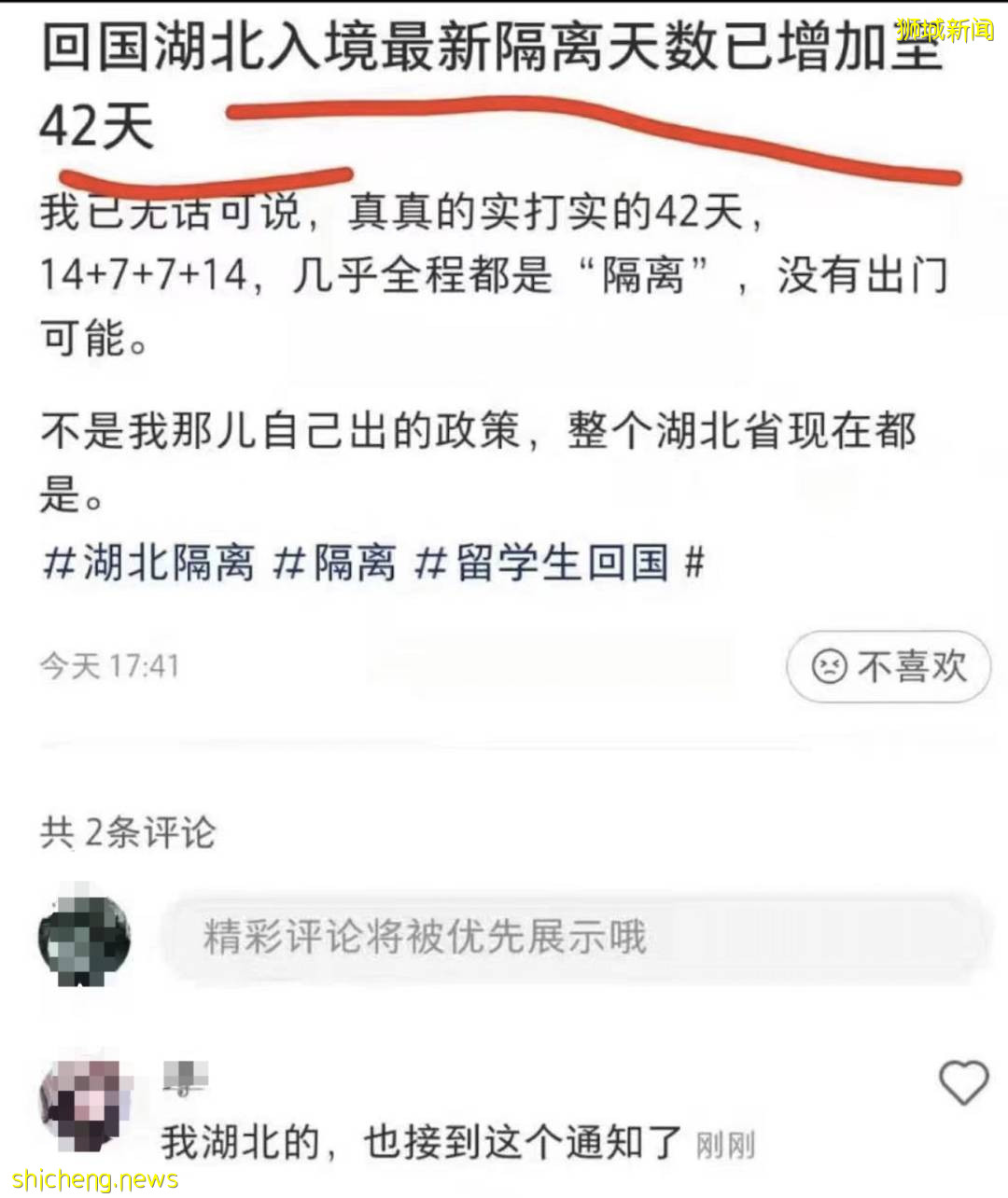Tap the blurred profile picture above the comment box
The width and height of the screenshot is (1008, 1198).
tap(82, 940)
